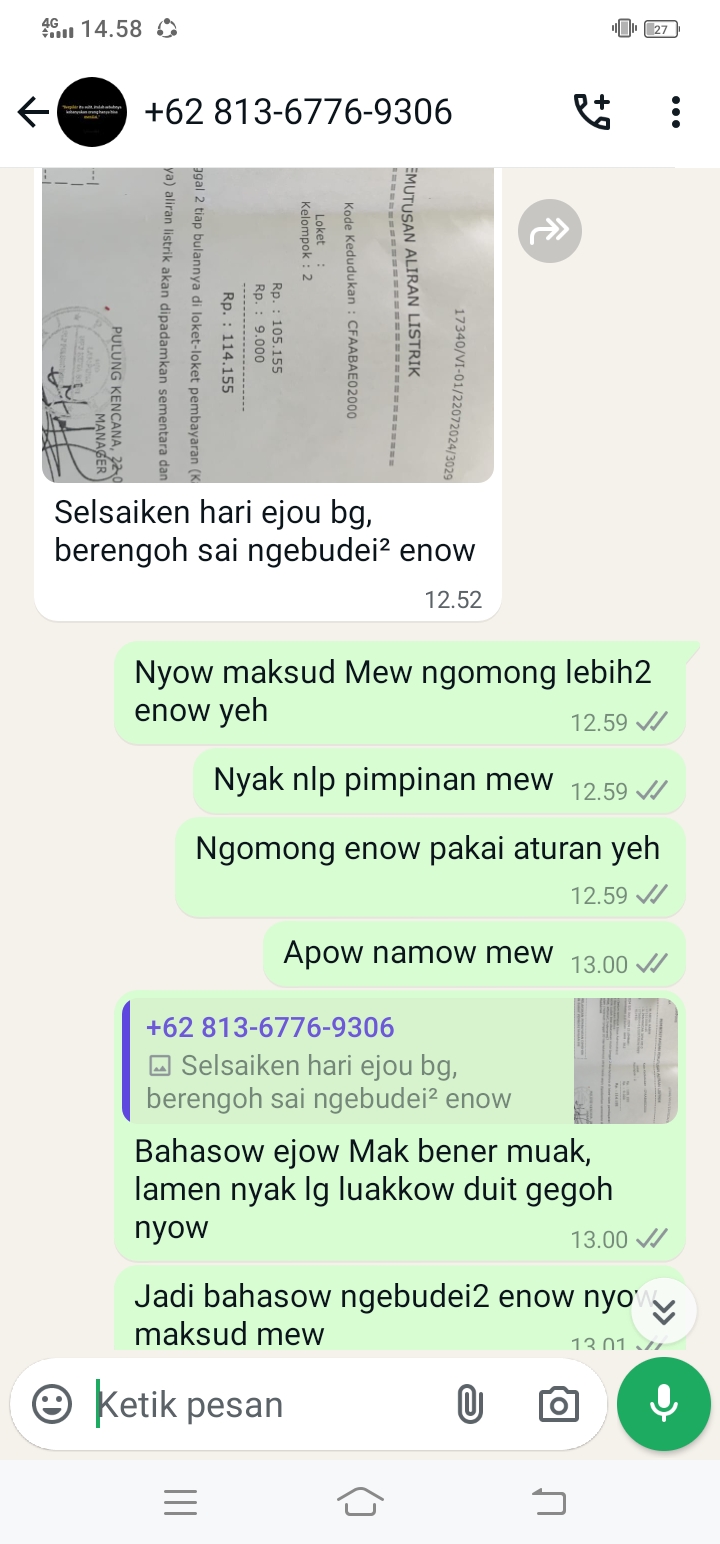Jump to the latest messages
Image resolution: width=720 pixels, height=1544 pixels.
click(664, 1311)
